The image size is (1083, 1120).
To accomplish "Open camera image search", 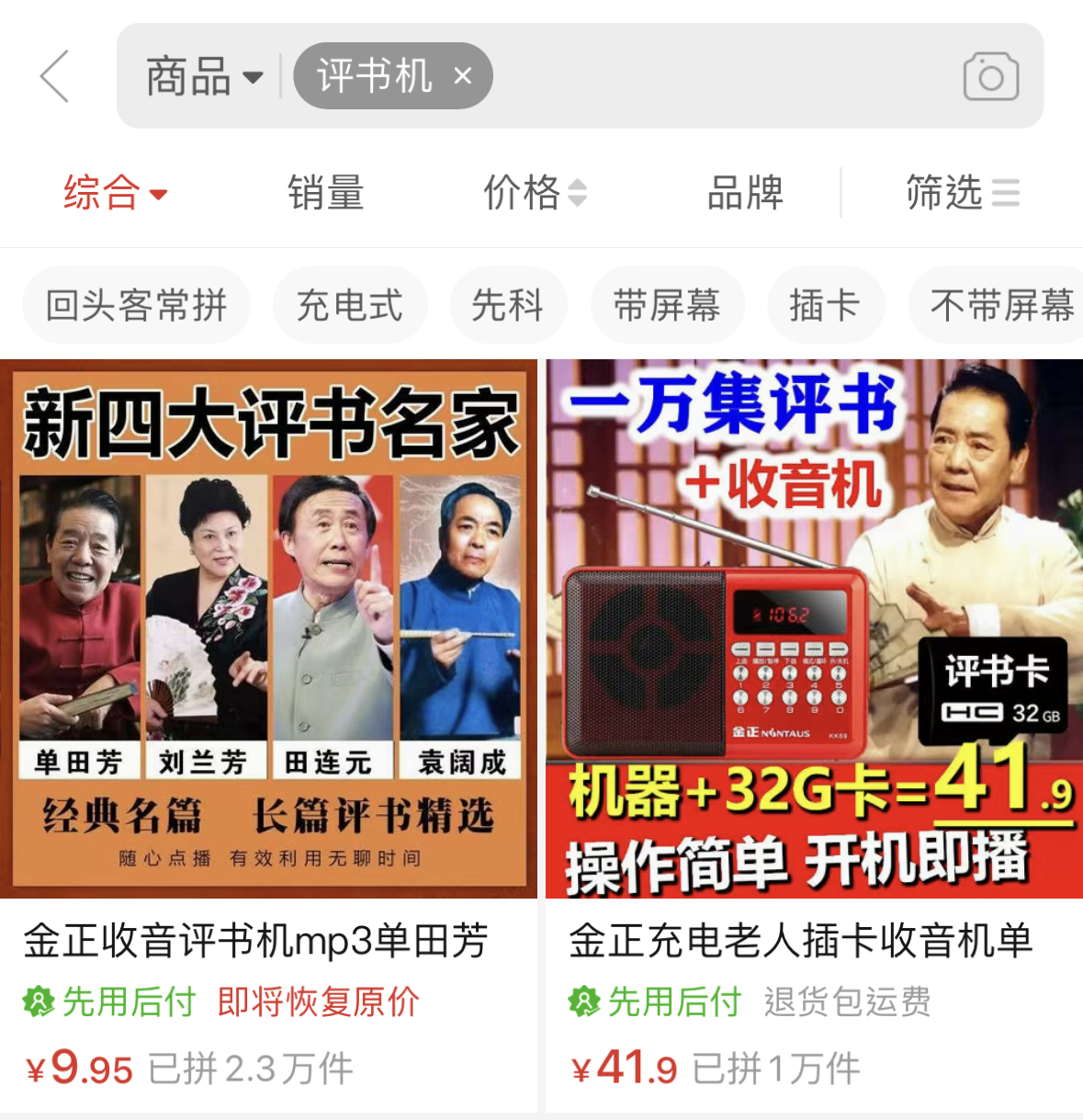I will tap(990, 76).
